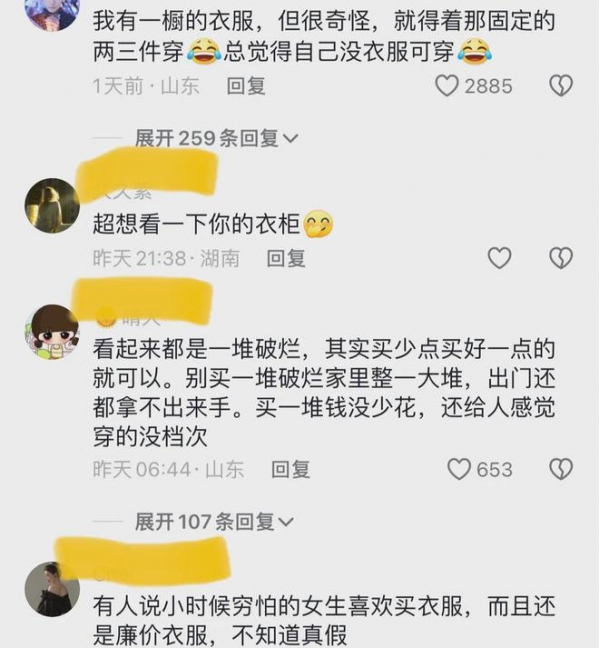Dislike the comment 超想看一下你的衣柜
This screenshot has width=600, height=648.
click(x=561, y=258)
